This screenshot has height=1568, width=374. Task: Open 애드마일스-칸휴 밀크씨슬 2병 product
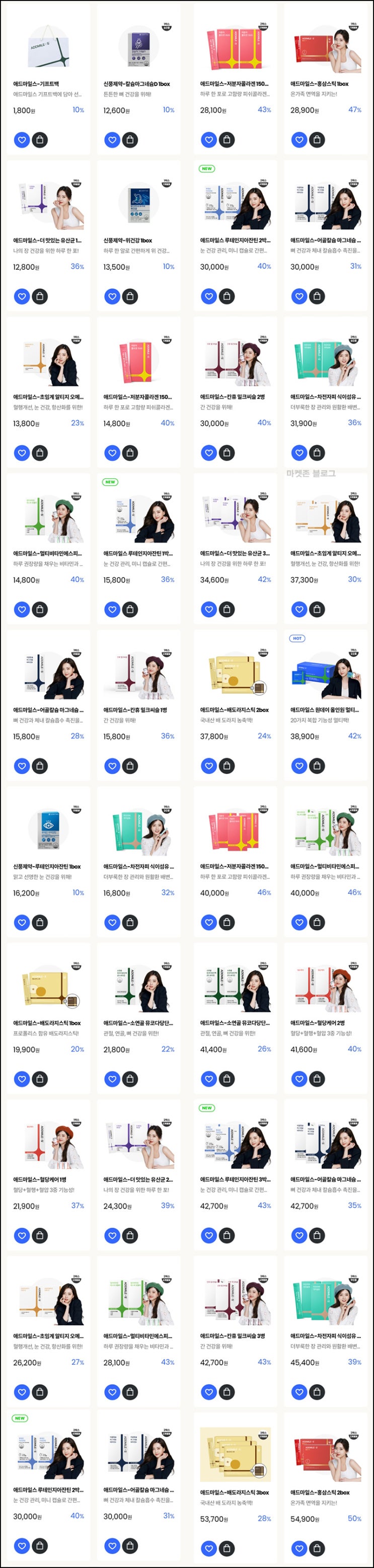coord(232,396)
